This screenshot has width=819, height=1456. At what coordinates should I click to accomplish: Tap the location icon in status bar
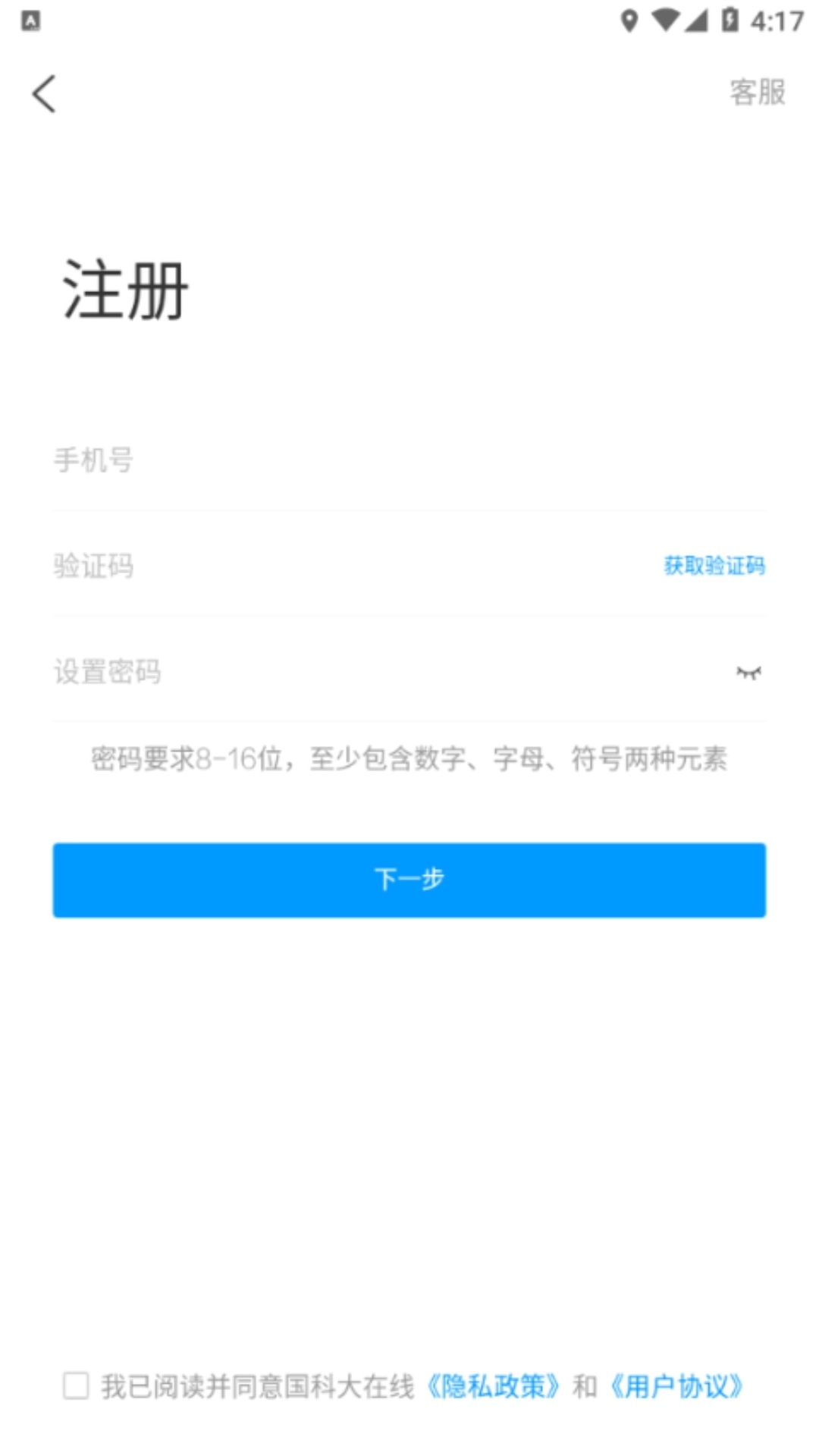coord(629,20)
